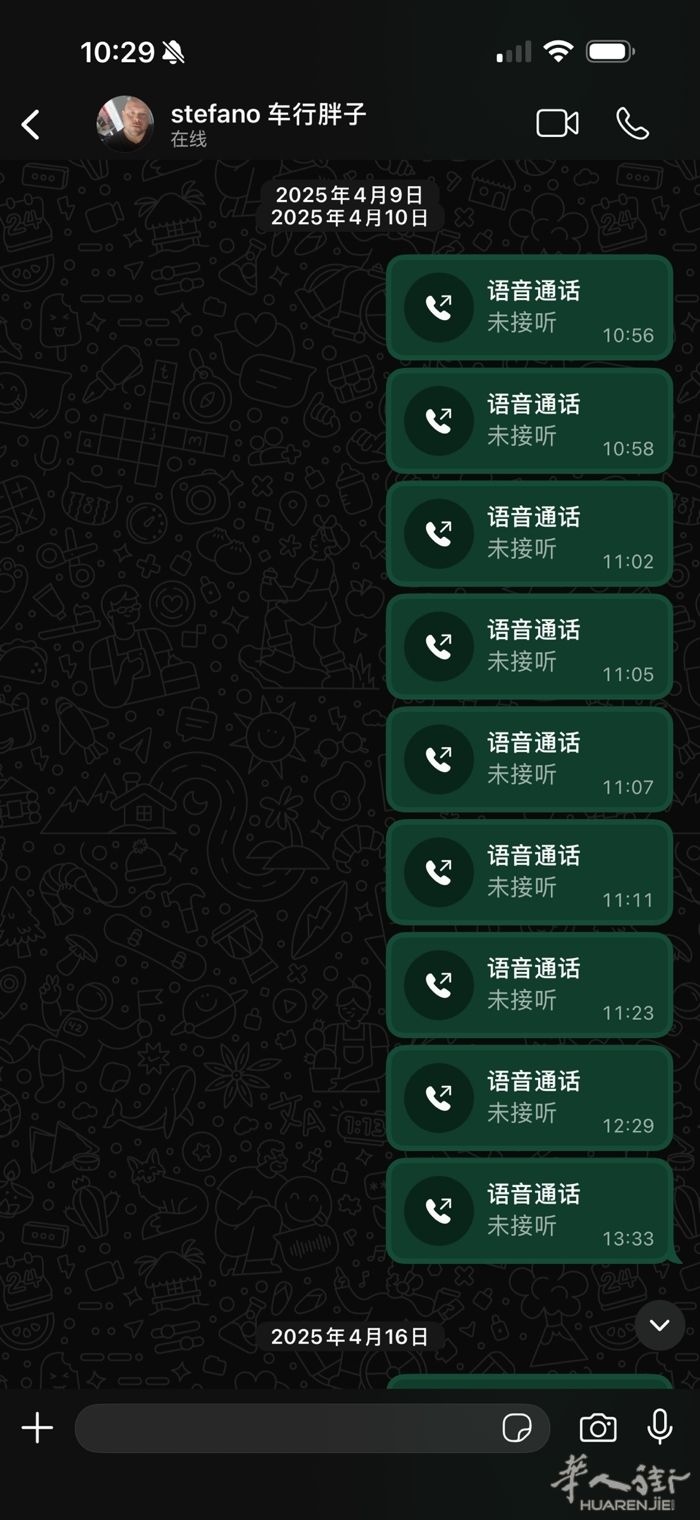Viewport: 700px width, 1520px height.
Task: Open the sticker picker
Action: pyautogui.click(x=517, y=1428)
